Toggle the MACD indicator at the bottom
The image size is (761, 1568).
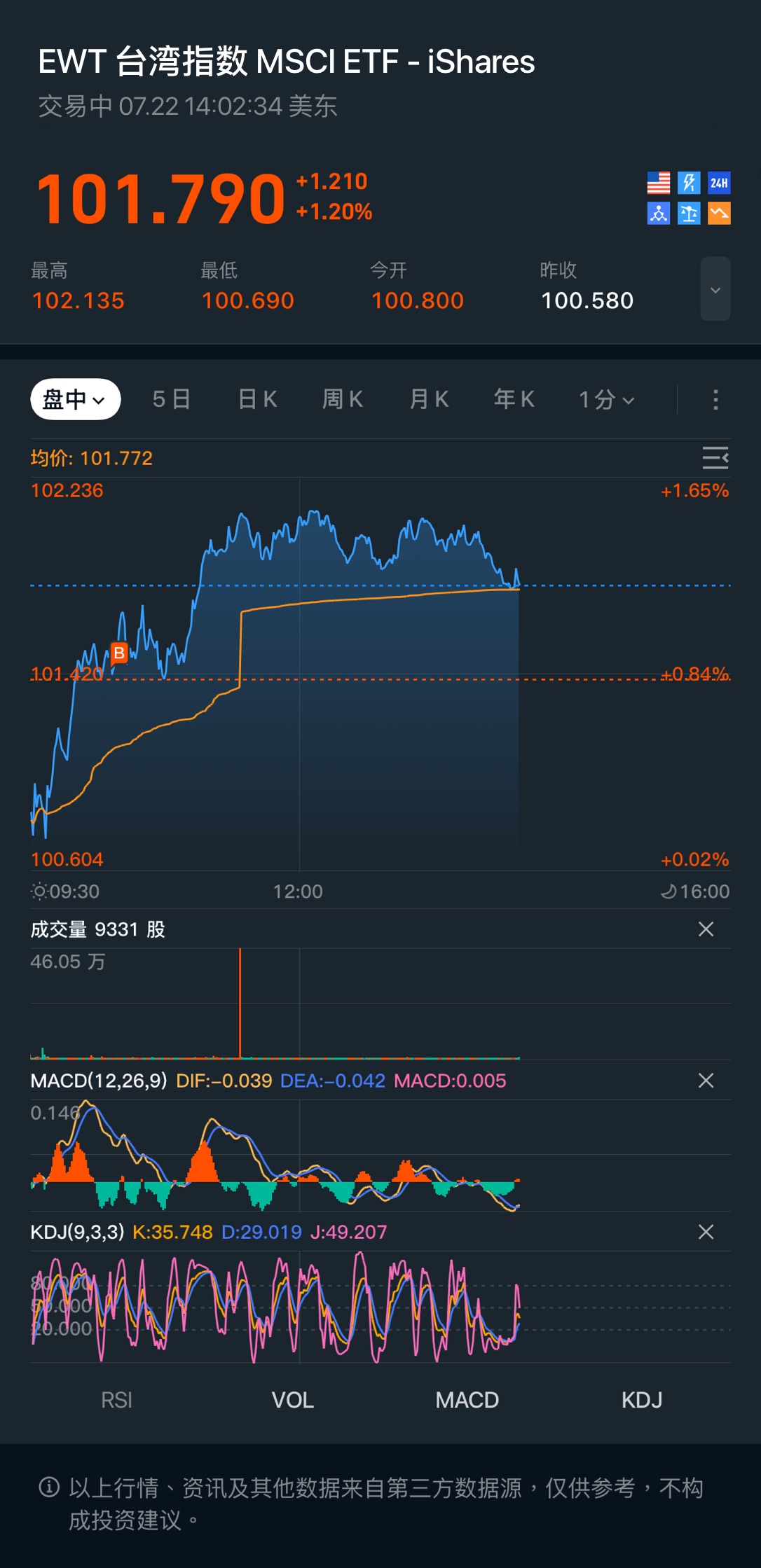tap(467, 1400)
